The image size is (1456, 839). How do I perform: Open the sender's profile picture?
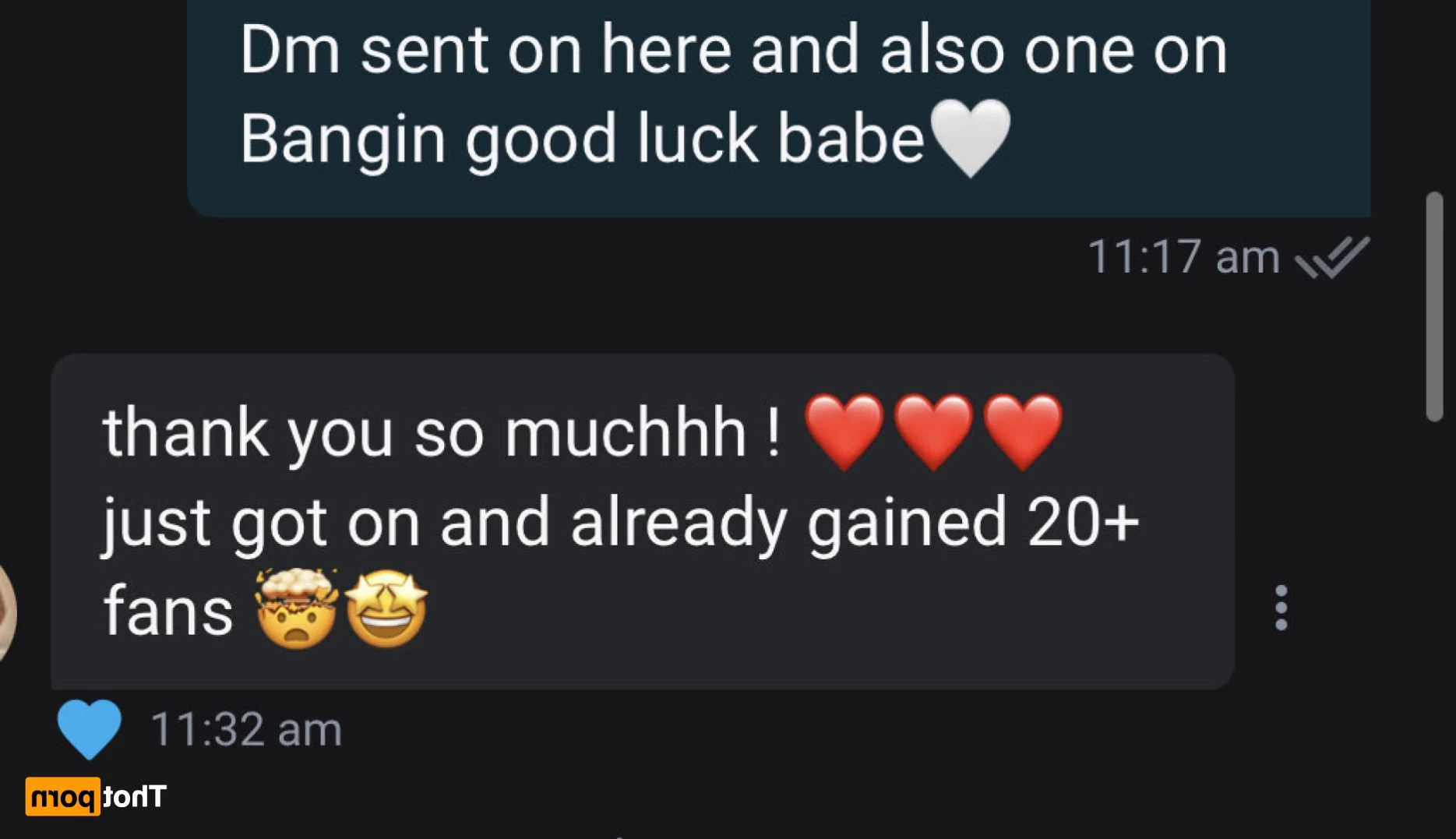point(6,612)
